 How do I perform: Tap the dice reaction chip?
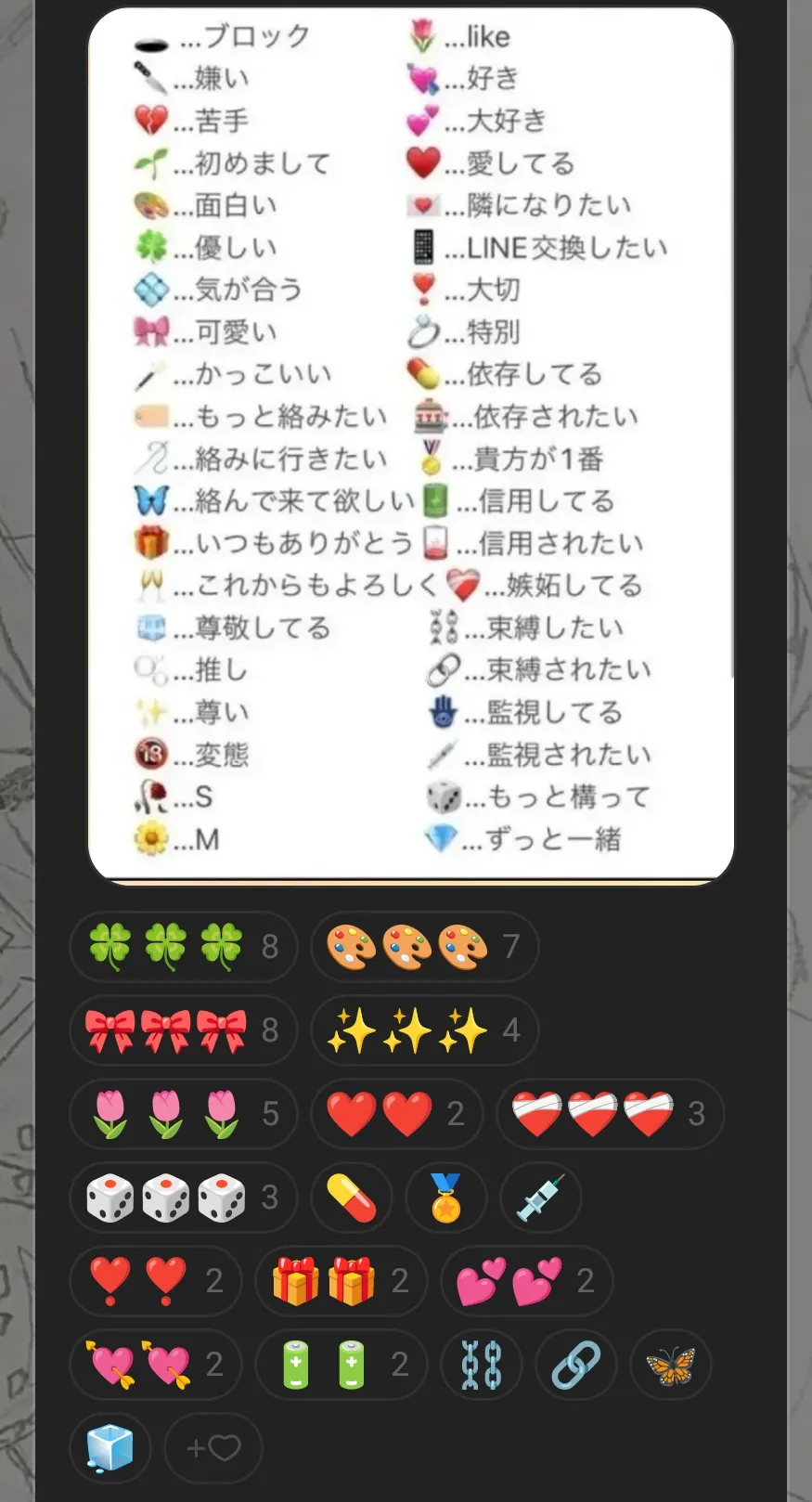pos(183,1198)
